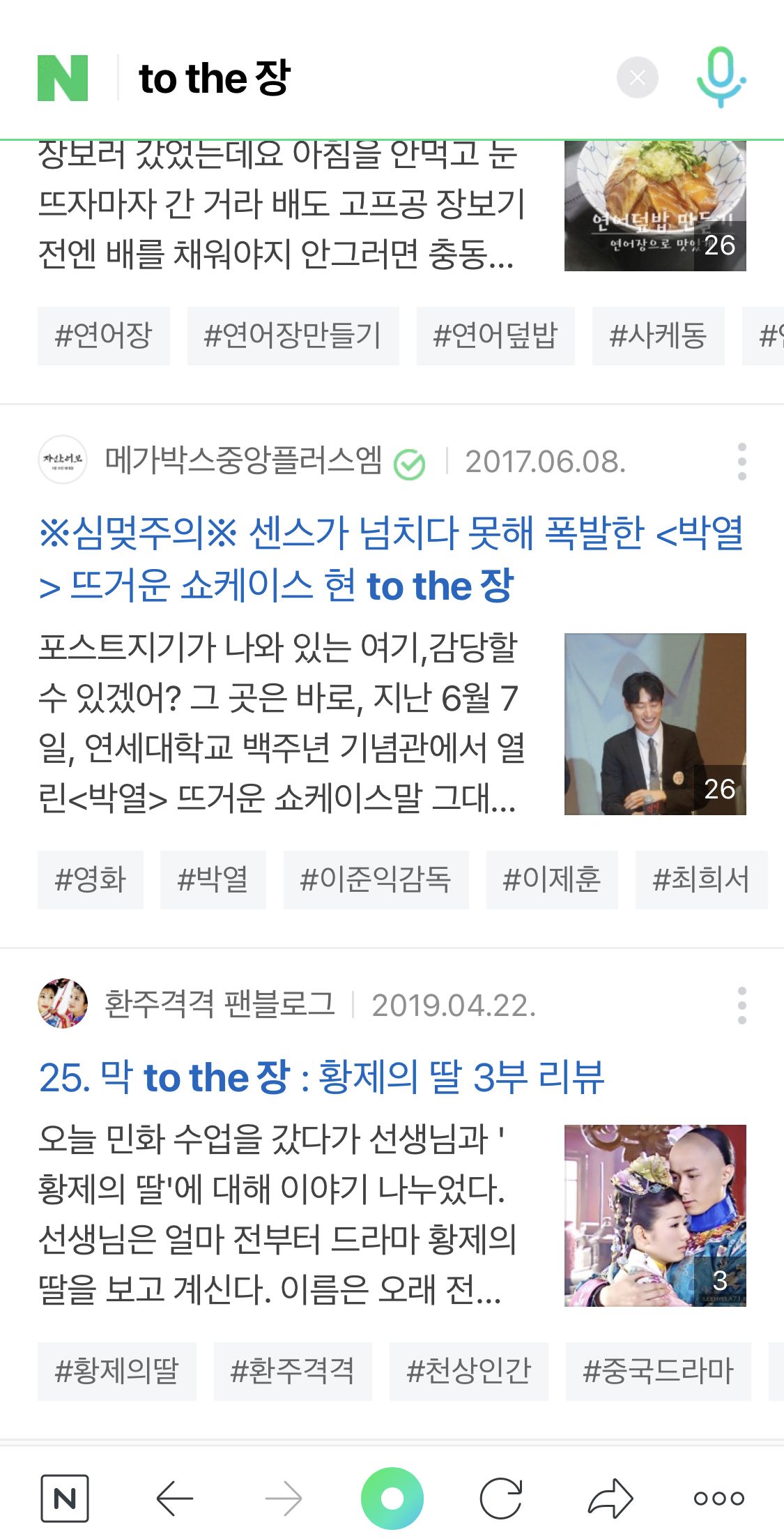Clear the search query text
This screenshot has height=1539, width=784.
pos(637,78)
